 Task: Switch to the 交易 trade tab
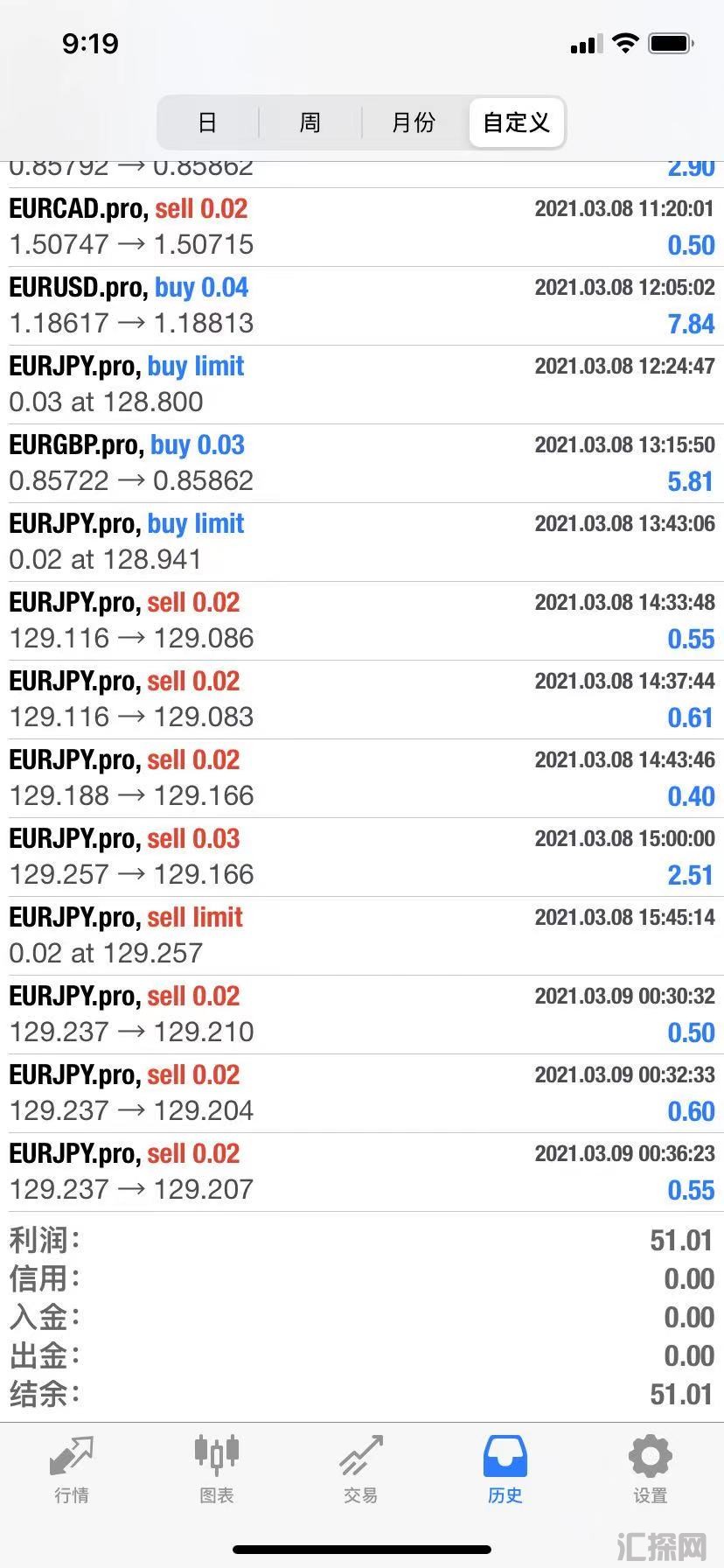pos(360,1470)
